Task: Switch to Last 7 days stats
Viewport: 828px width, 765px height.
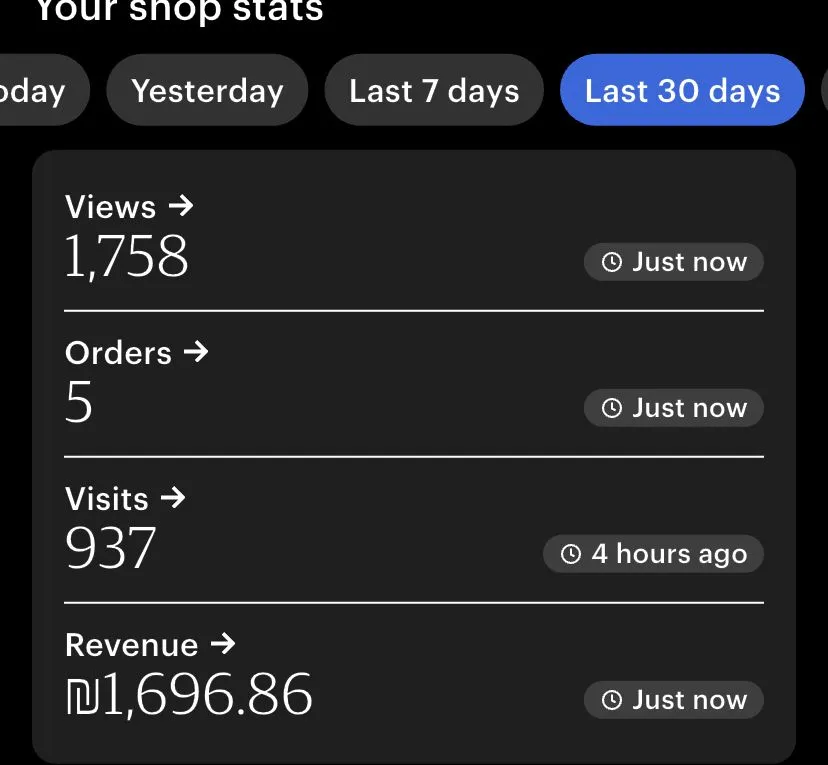Action: coord(434,91)
